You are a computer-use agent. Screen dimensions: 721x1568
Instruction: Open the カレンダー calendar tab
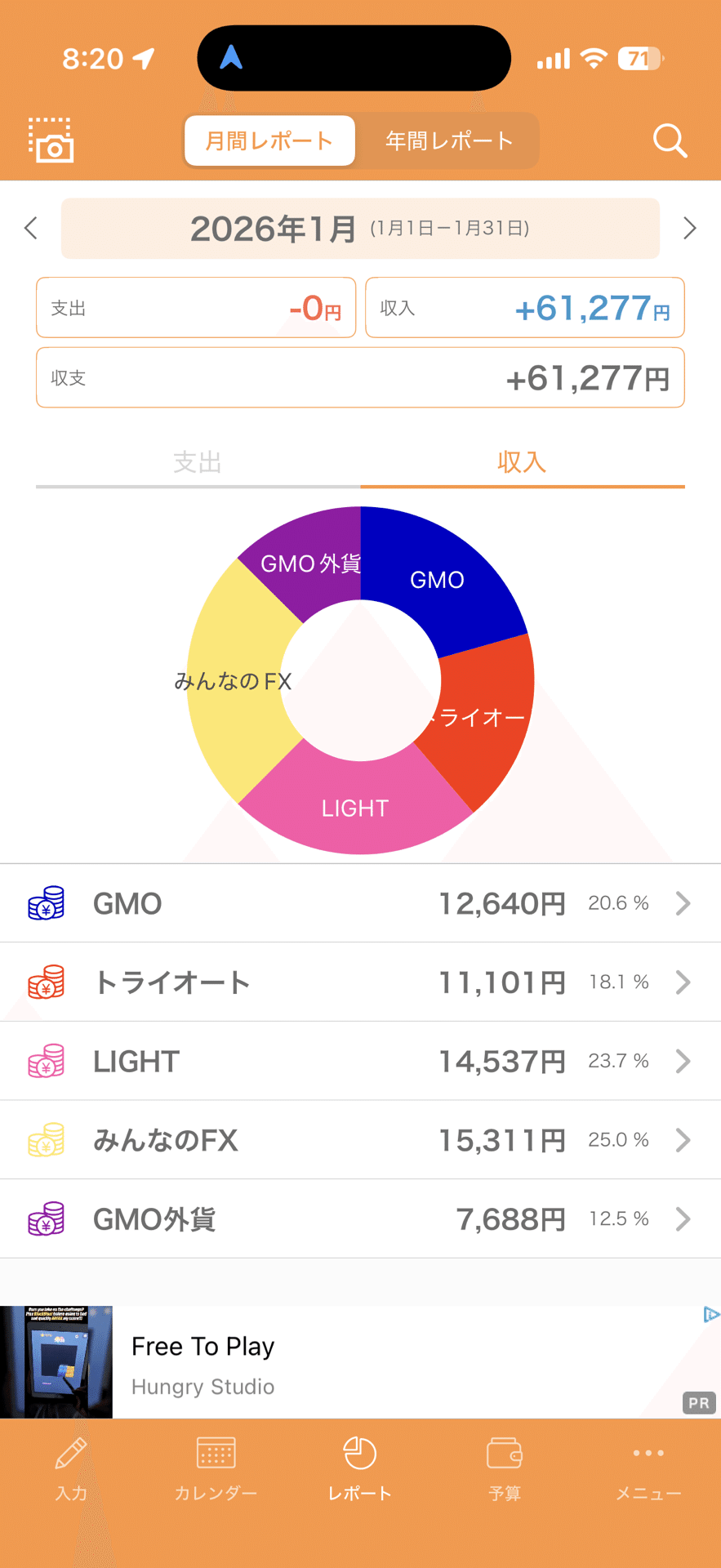pos(216,1469)
